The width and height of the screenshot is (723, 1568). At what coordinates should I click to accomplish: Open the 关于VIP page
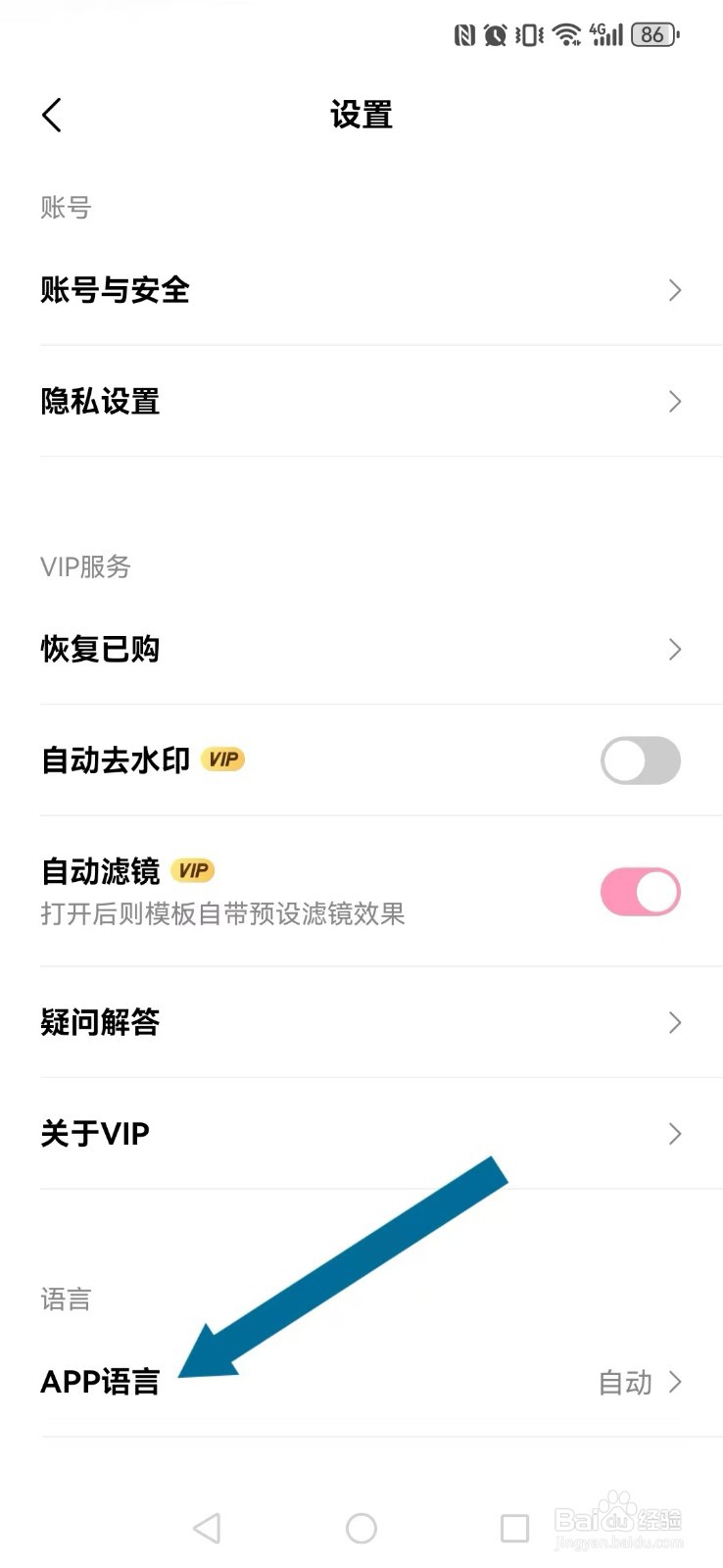(x=361, y=1134)
